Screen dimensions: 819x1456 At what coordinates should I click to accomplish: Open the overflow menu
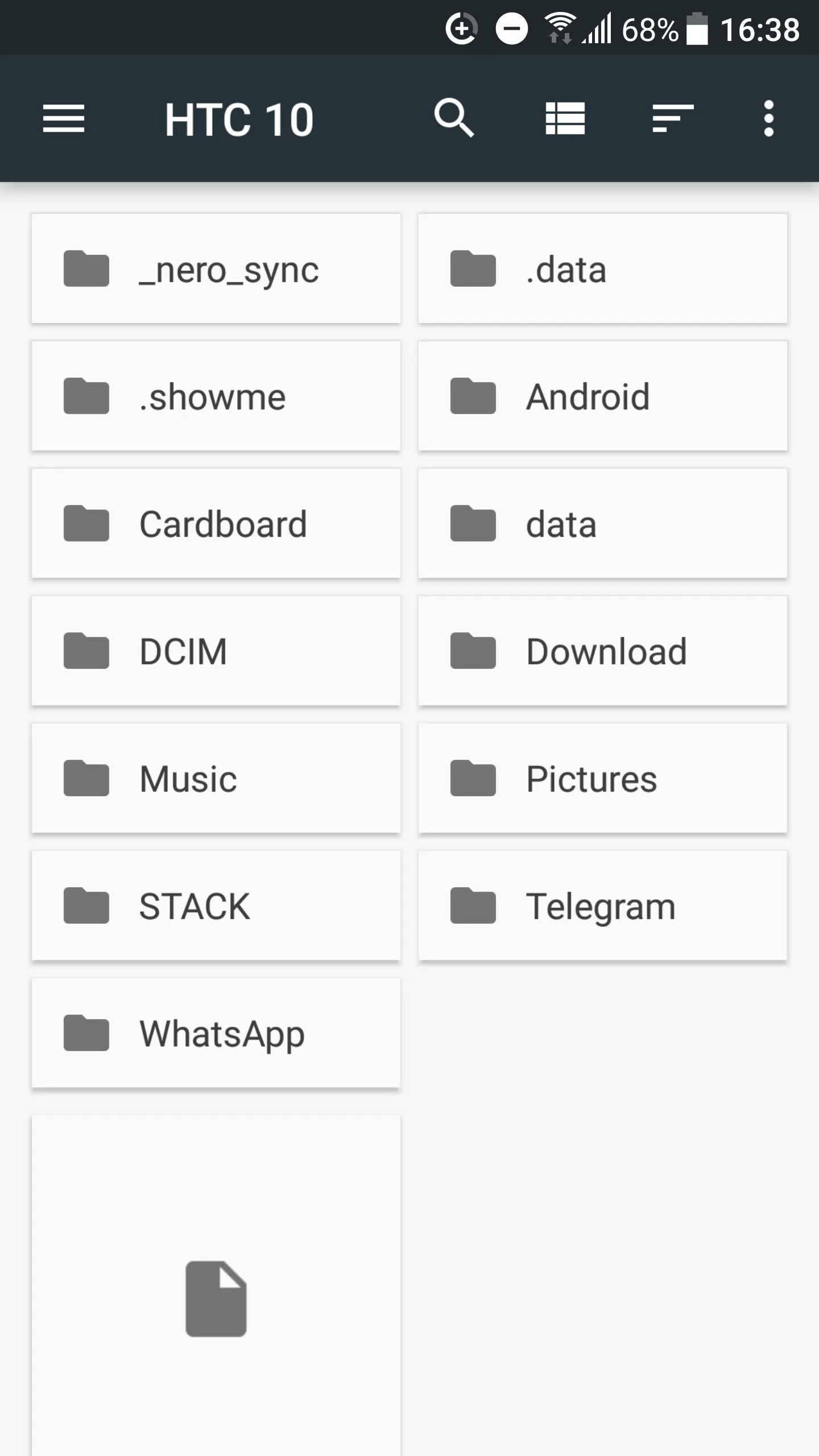tap(768, 119)
